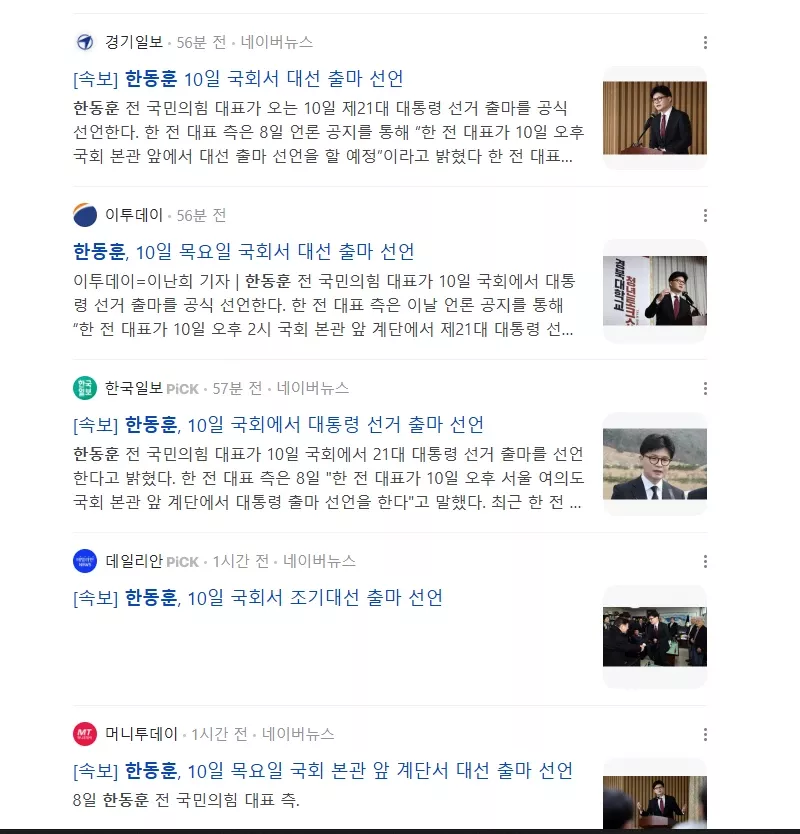Open overflow menu for the 한국일보 article
This screenshot has height=834, width=800.
705,389
